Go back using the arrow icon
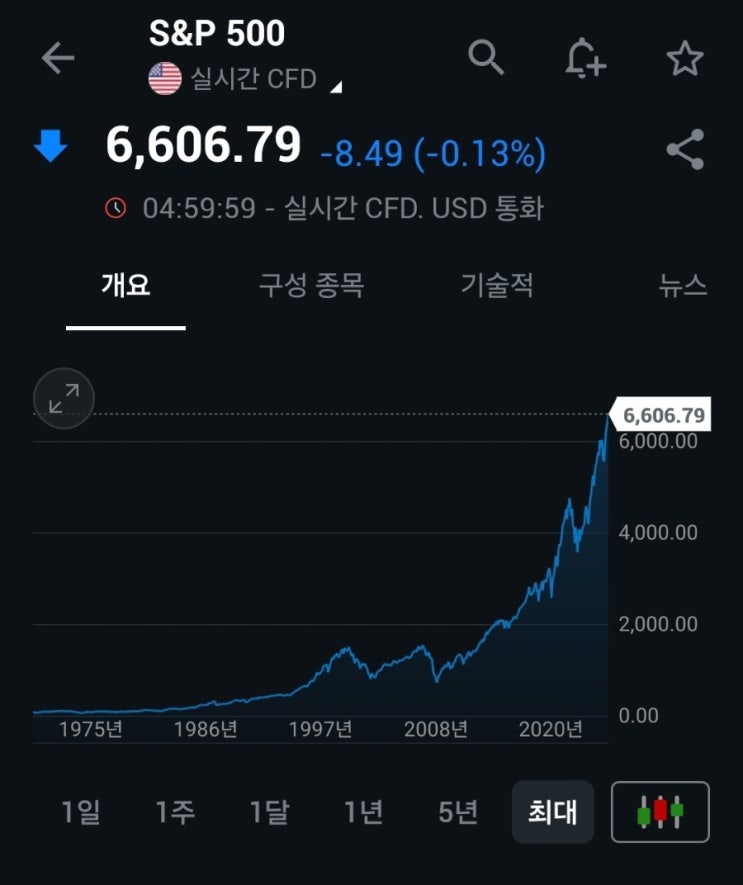 [x=57, y=58]
